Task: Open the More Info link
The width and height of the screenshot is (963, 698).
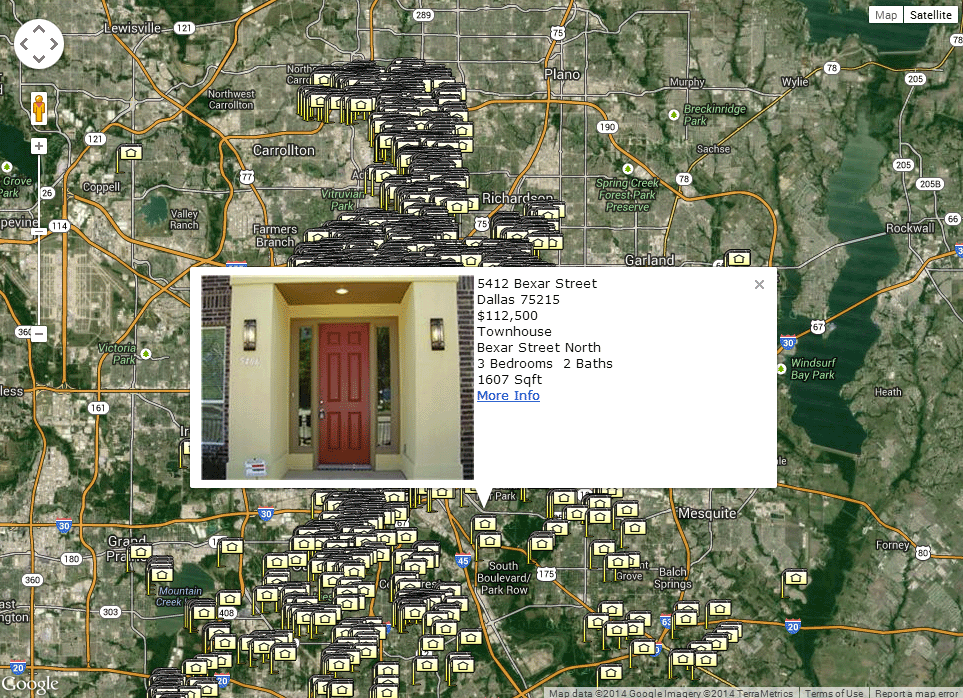Action: pos(508,396)
